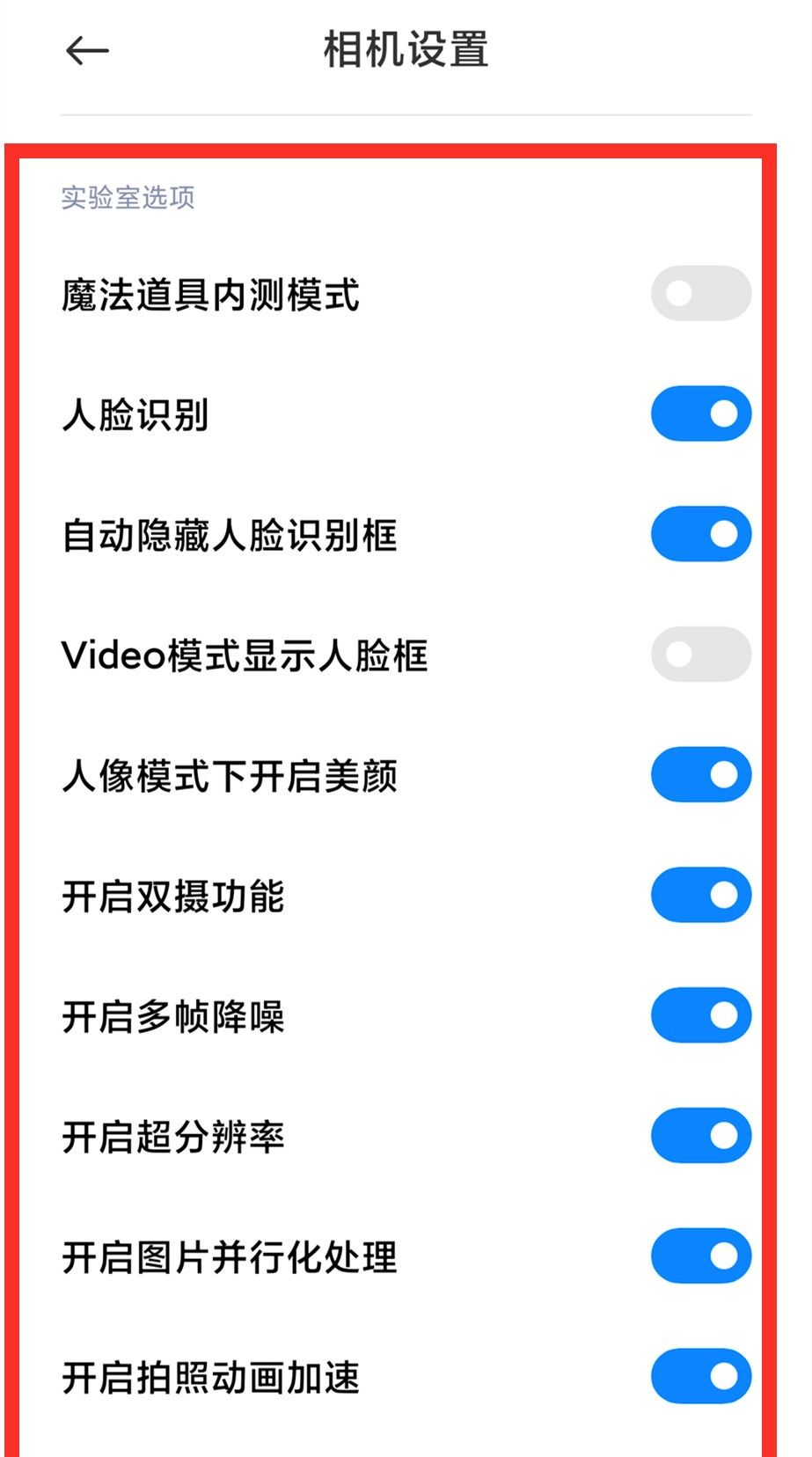Disable 开启拍照动画加速

click(x=700, y=1376)
